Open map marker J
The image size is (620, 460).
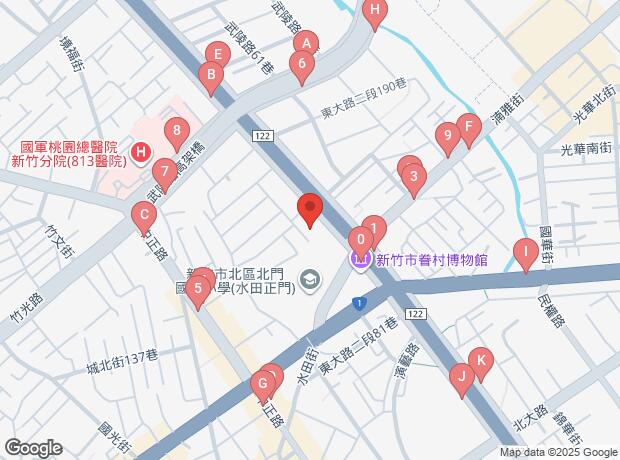pyautogui.click(x=461, y=378)
